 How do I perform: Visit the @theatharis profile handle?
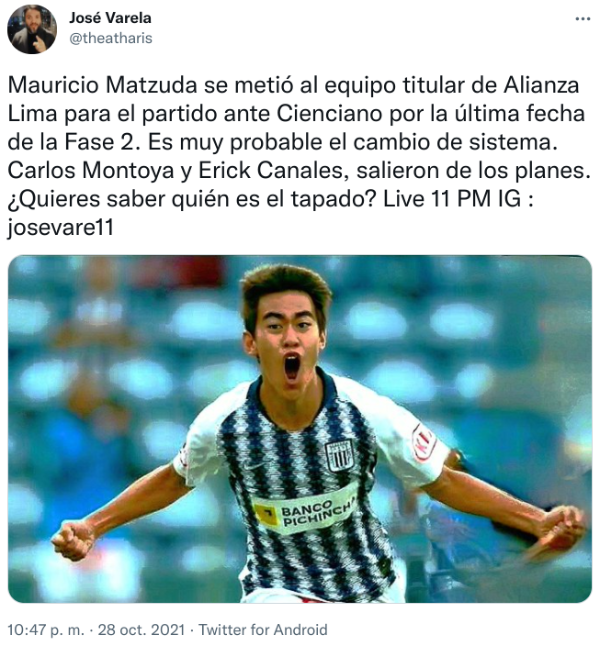coord(111,38)
